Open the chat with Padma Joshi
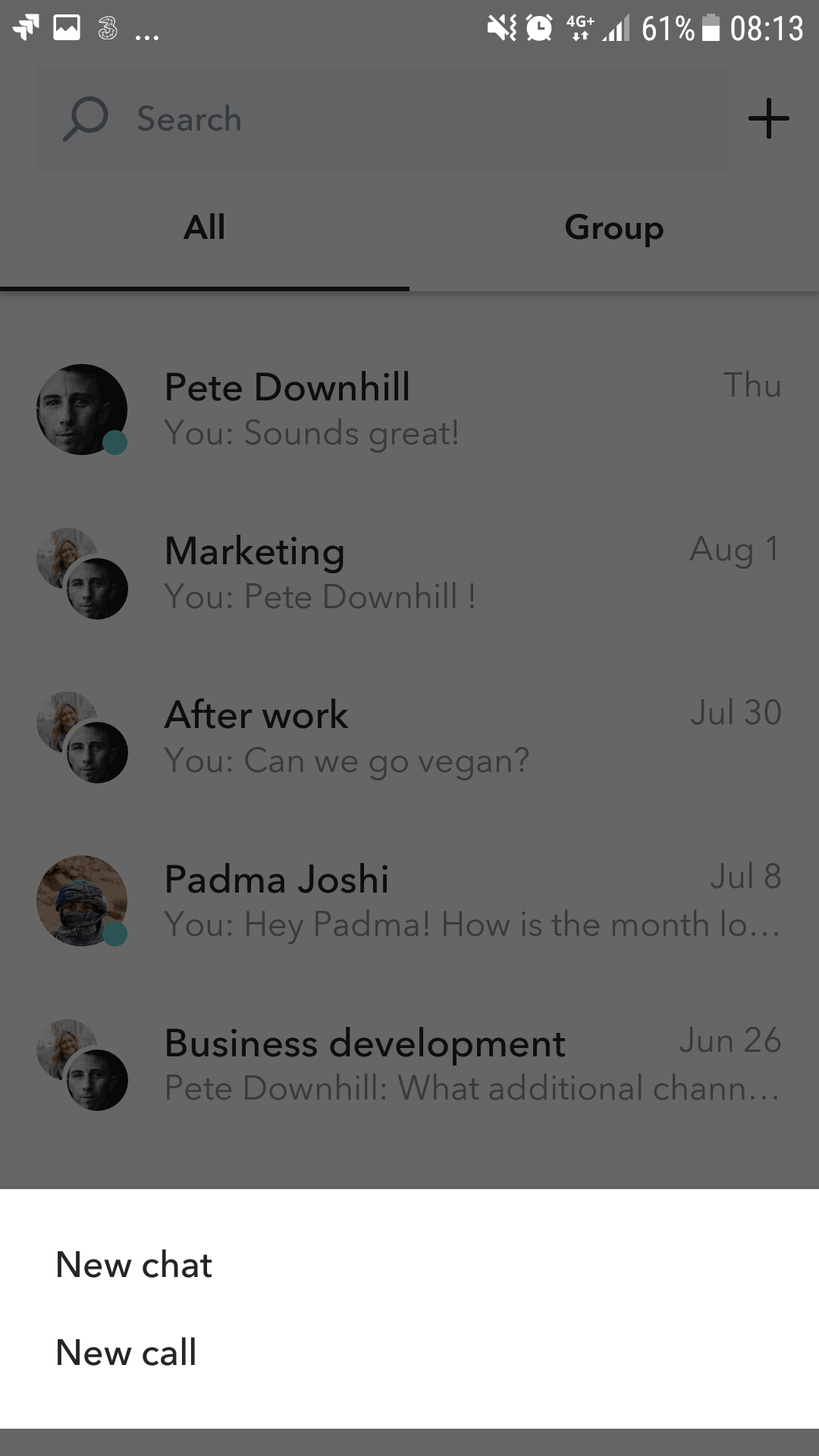Image resolution: width=819 pixels, height=1456 pixels. click(409, 901)
